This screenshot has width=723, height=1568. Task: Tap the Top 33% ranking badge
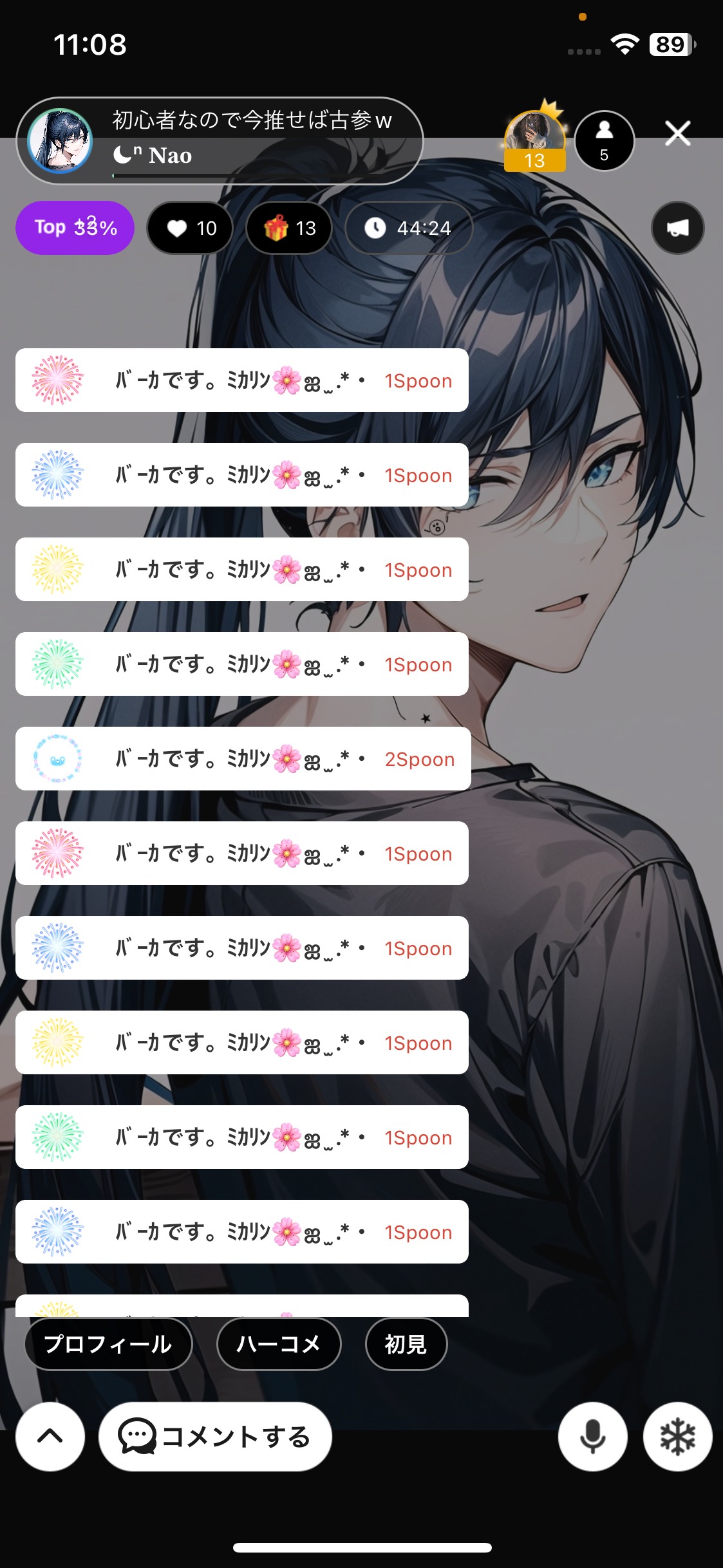point(75,228)
